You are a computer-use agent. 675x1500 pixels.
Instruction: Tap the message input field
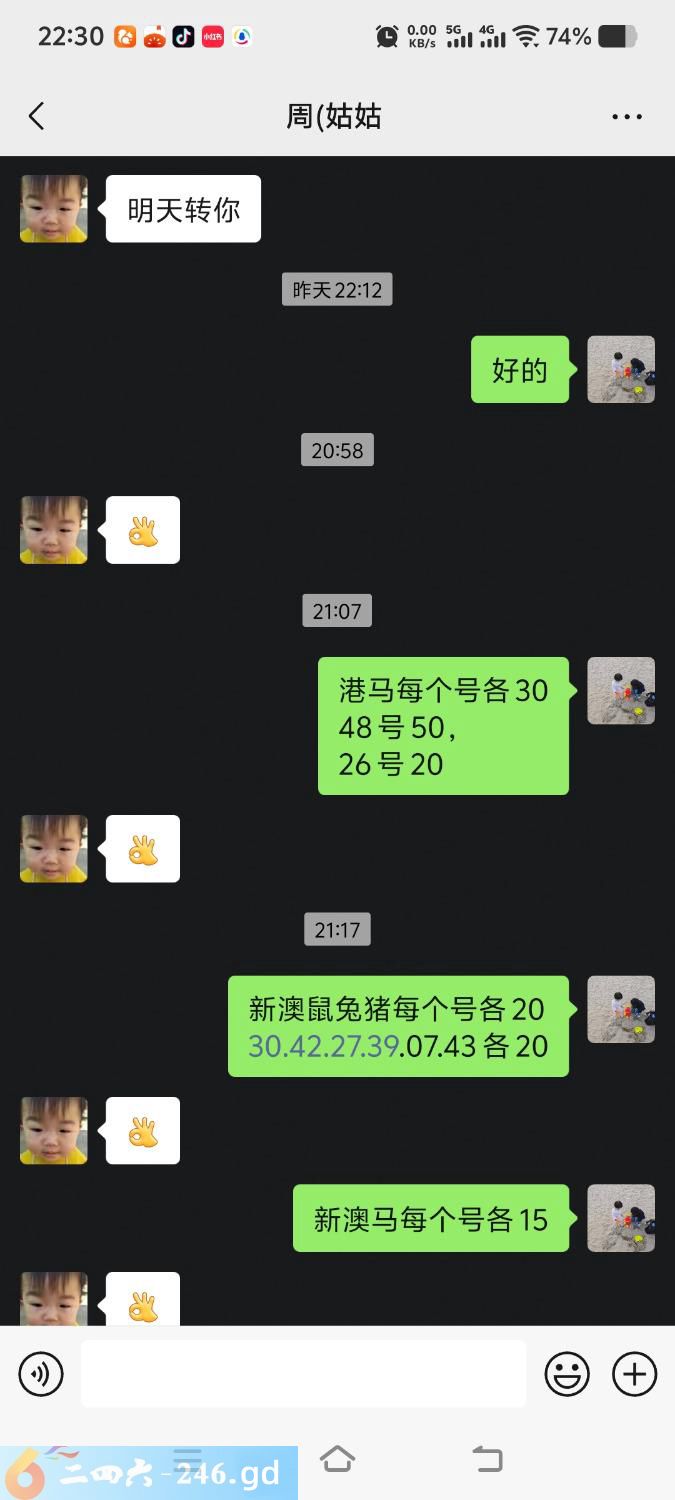[x=303, y=1374]
